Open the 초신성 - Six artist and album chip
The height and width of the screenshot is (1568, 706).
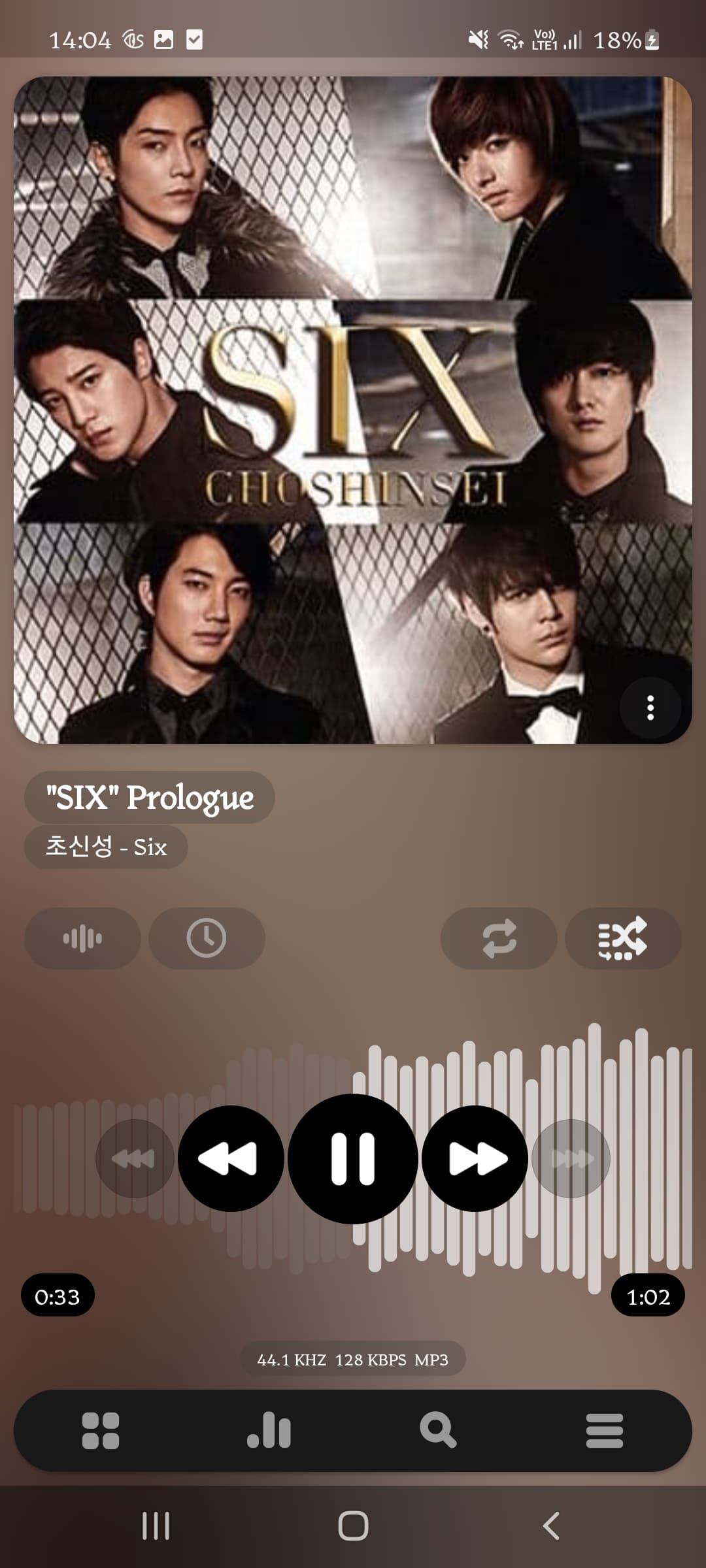(106, 847)
